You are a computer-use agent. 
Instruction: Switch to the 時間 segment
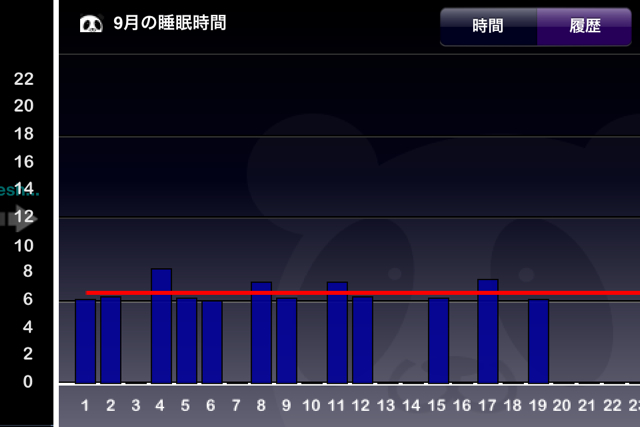(x=488, y=27)
